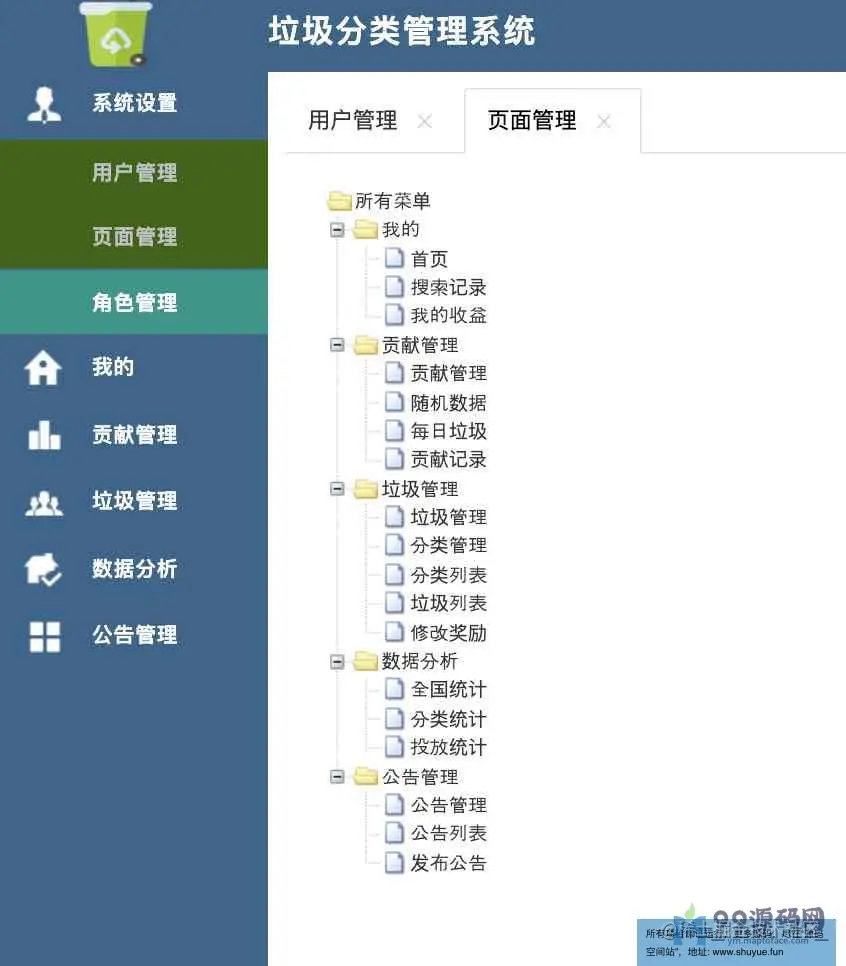Expand the 系统设置 sidebar section
846x966 pixels.
(x=134, y=103)
